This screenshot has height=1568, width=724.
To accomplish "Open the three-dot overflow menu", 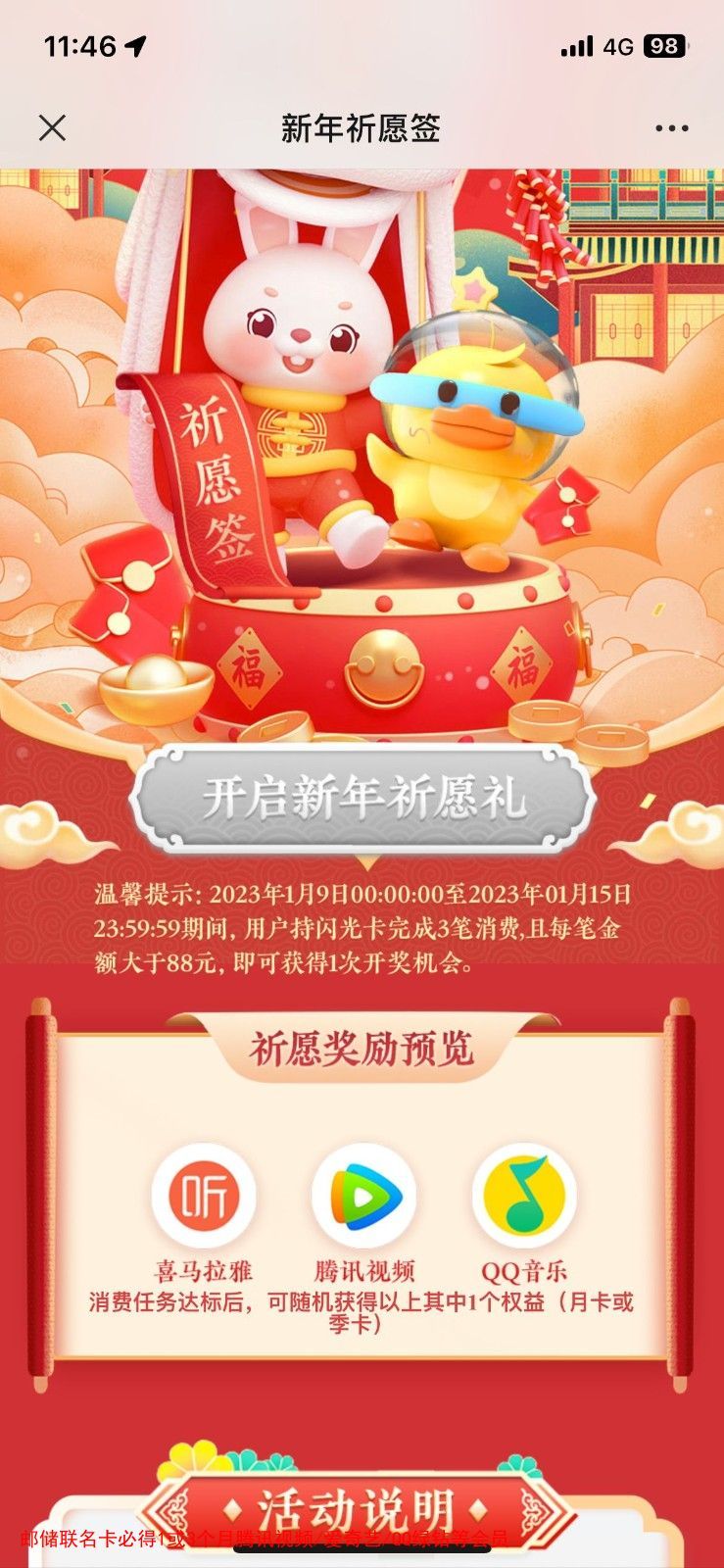I will [671, 128].
